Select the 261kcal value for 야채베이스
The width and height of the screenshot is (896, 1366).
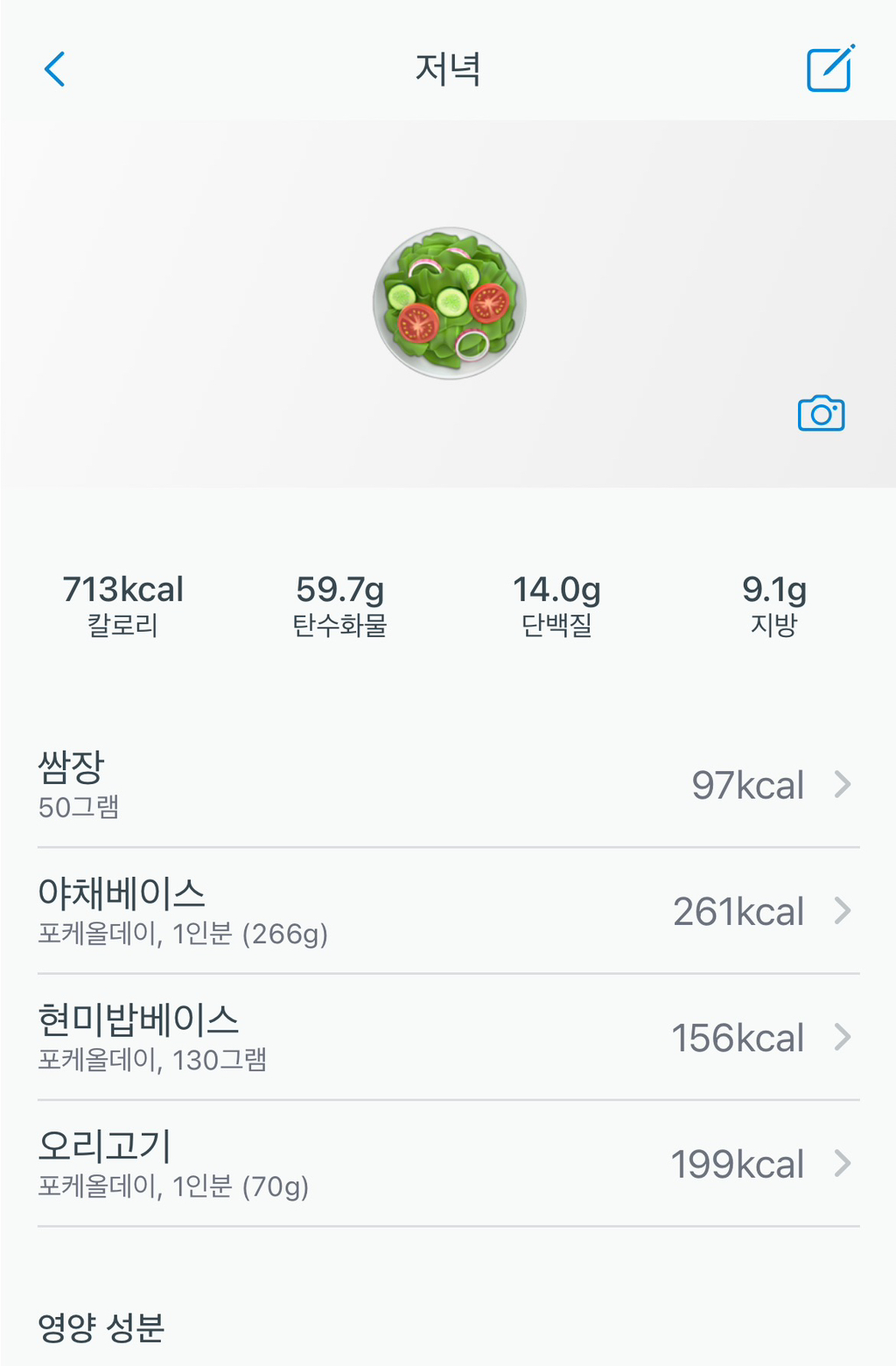coord(738,911)
